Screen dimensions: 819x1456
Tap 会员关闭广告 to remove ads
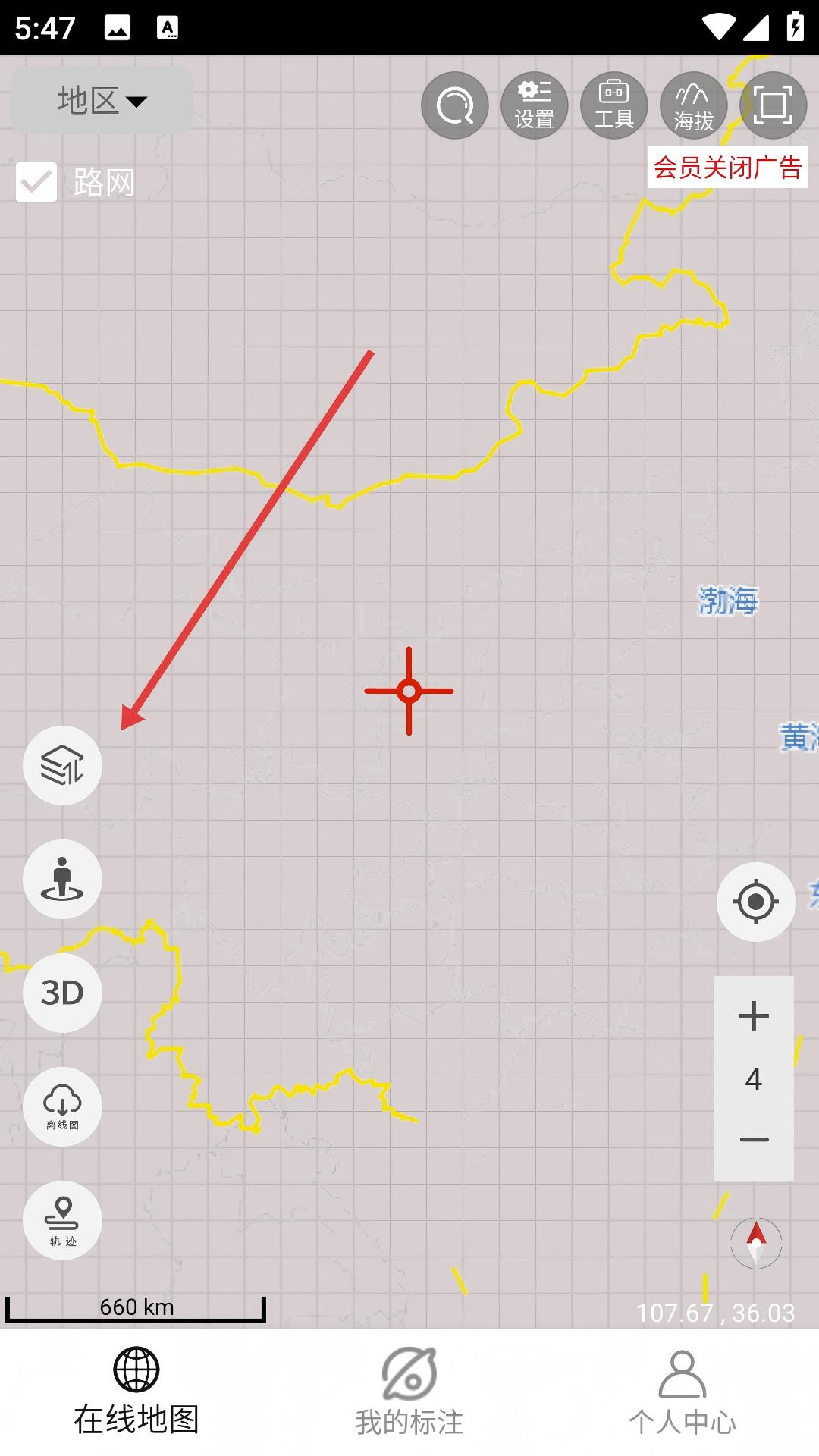pyautogui.click(x=727, y=168)
